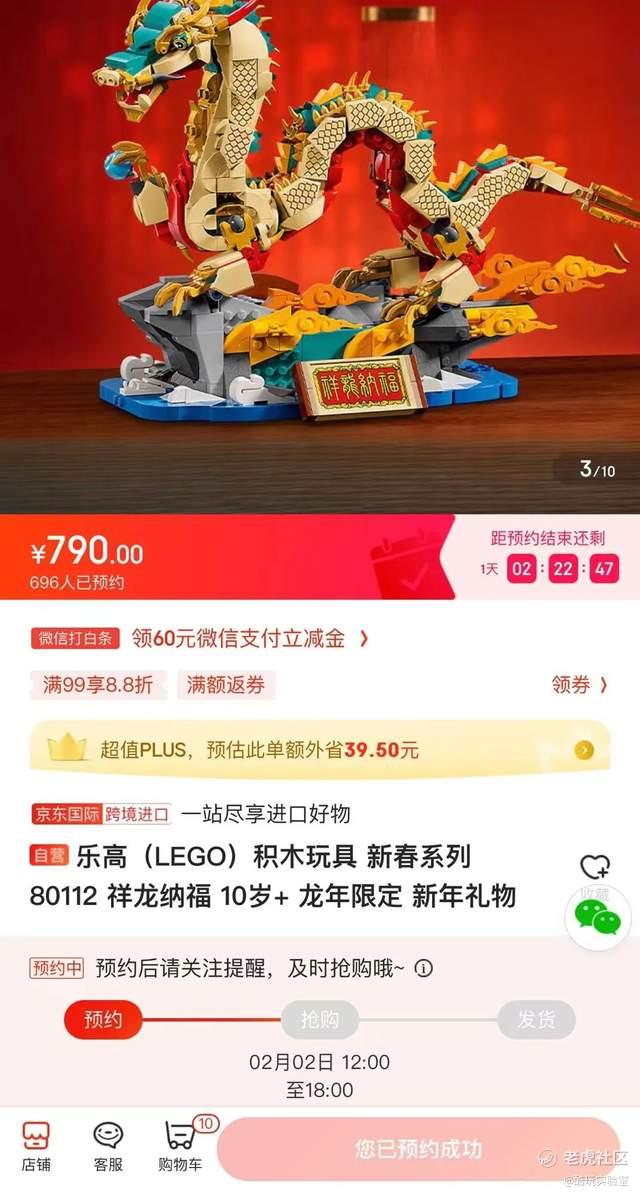Open the 店铺 store page

[36, 1147]
